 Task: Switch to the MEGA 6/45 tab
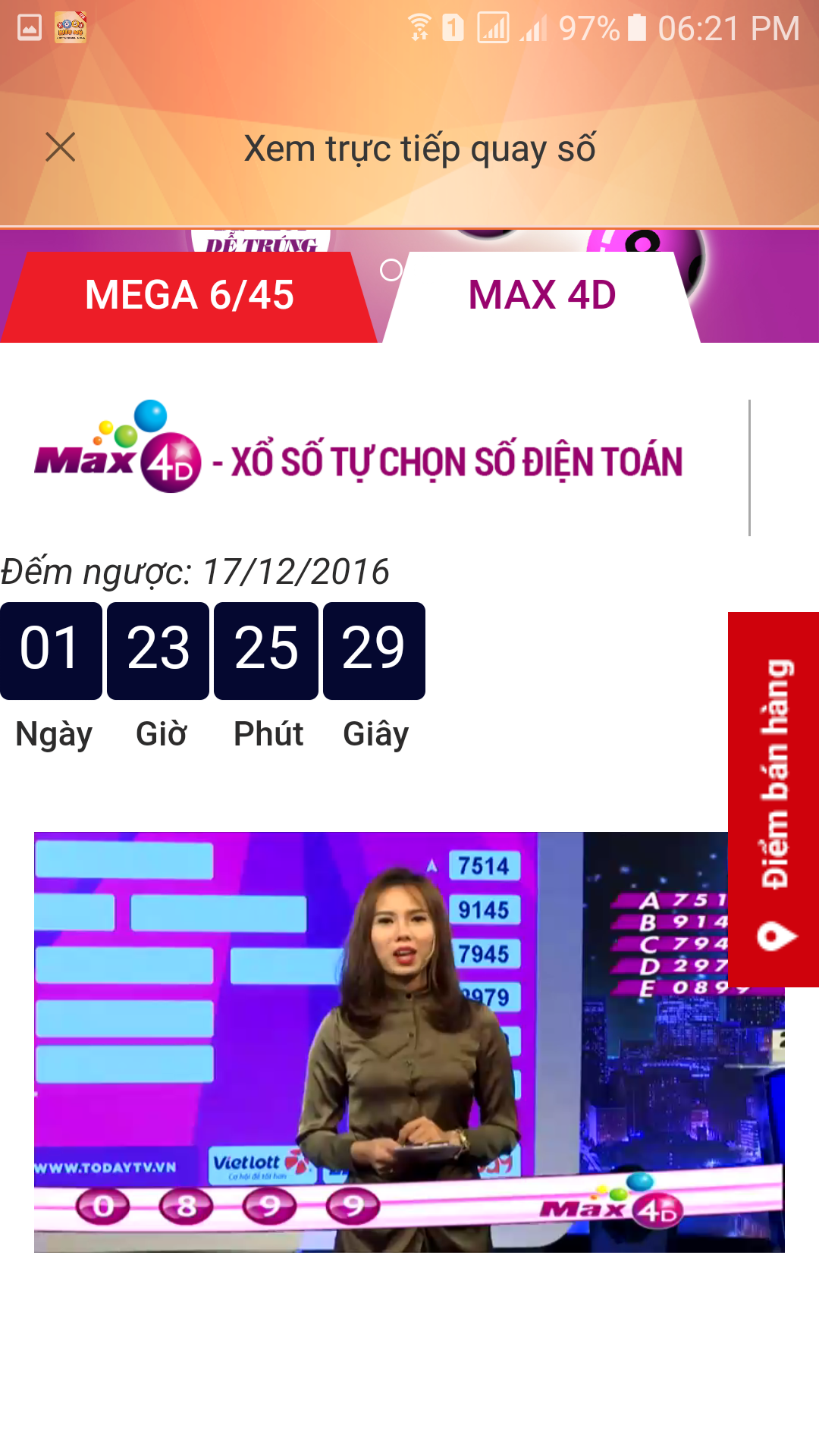click(189, 296)
